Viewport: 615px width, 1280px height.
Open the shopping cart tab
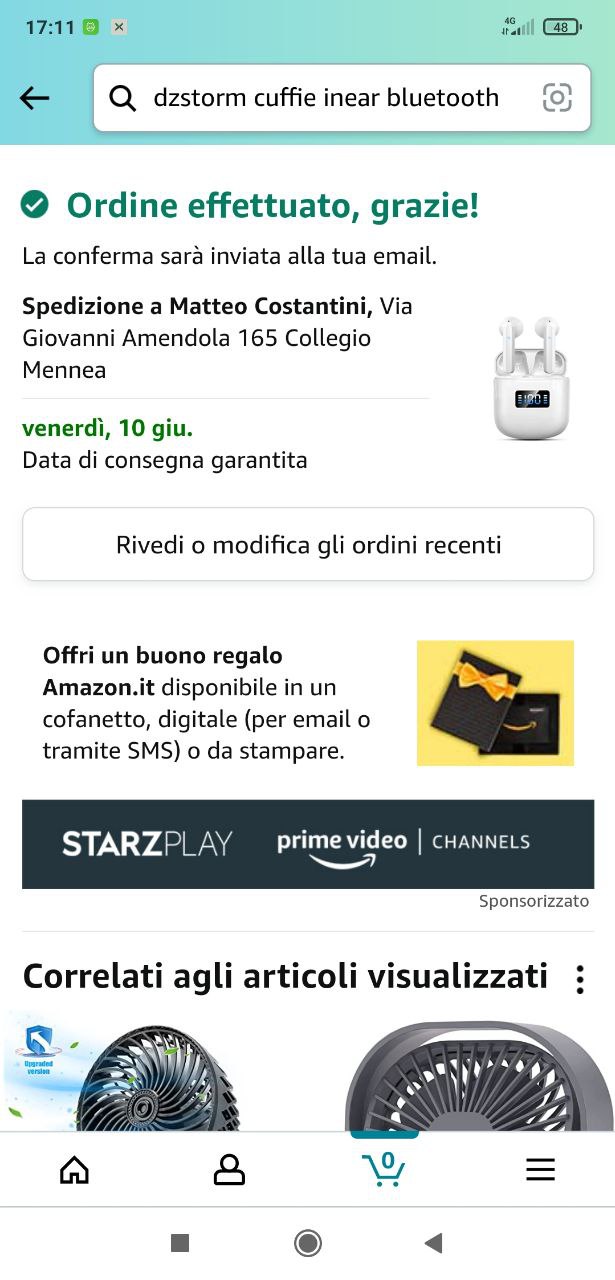click(x=384, y=1170)
